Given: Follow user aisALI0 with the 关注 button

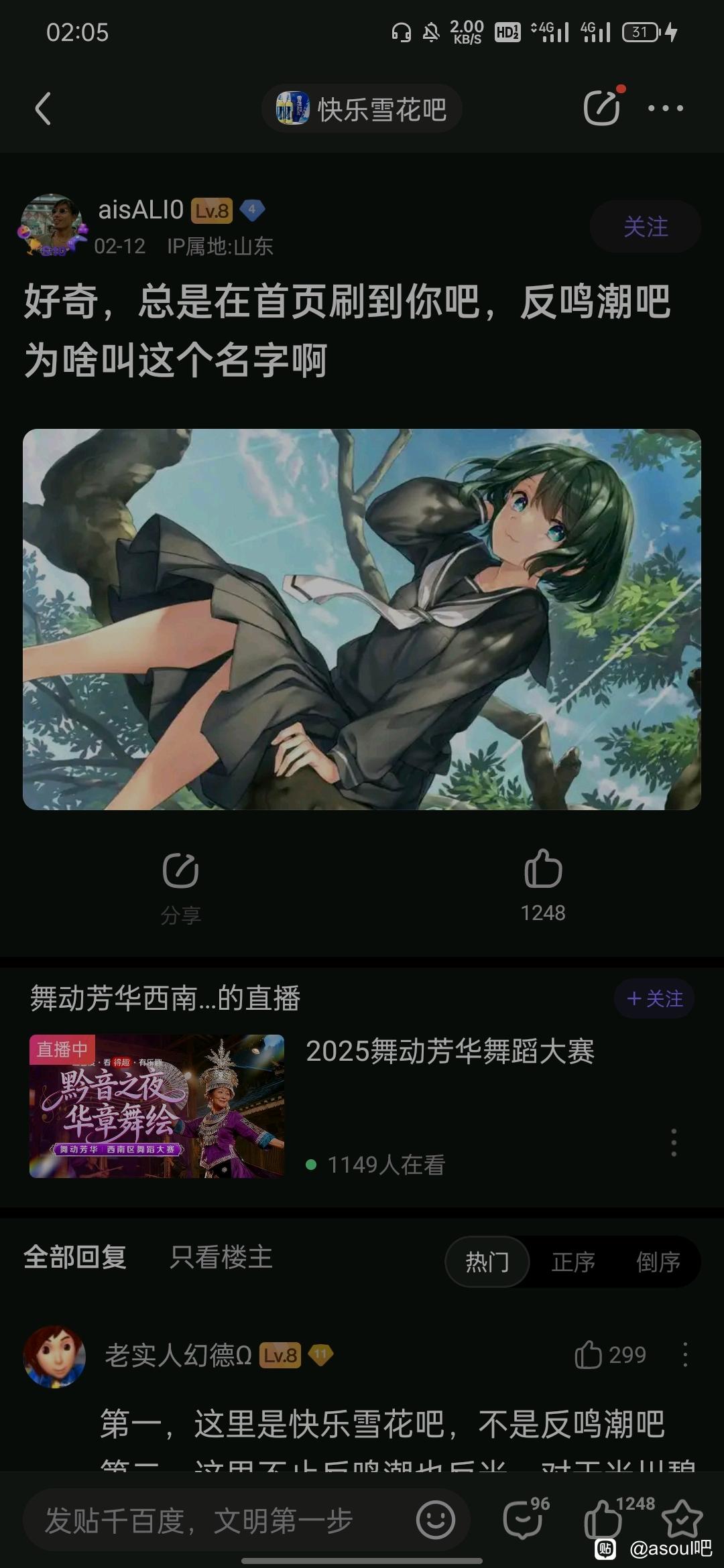Looking at the screenshot, I should tap(645, 227).
